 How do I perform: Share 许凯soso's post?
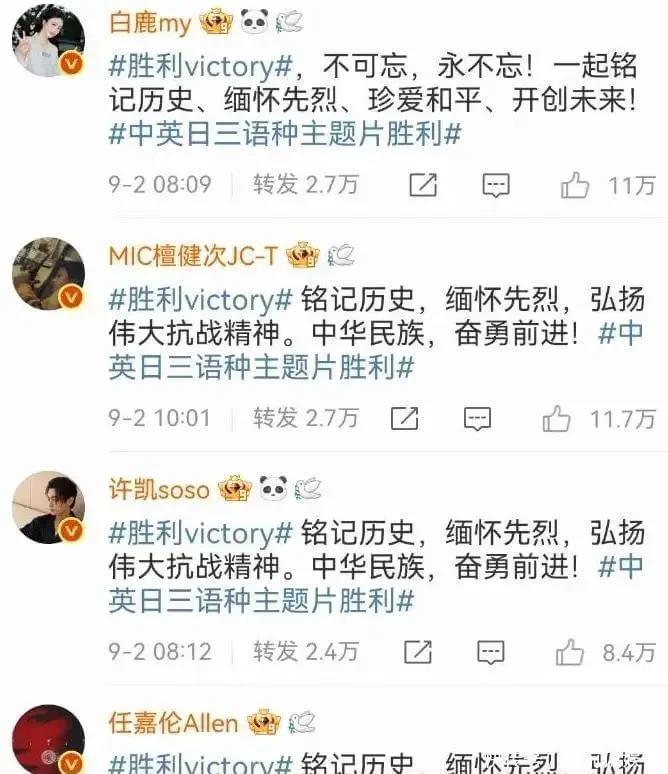coord(418,652)
